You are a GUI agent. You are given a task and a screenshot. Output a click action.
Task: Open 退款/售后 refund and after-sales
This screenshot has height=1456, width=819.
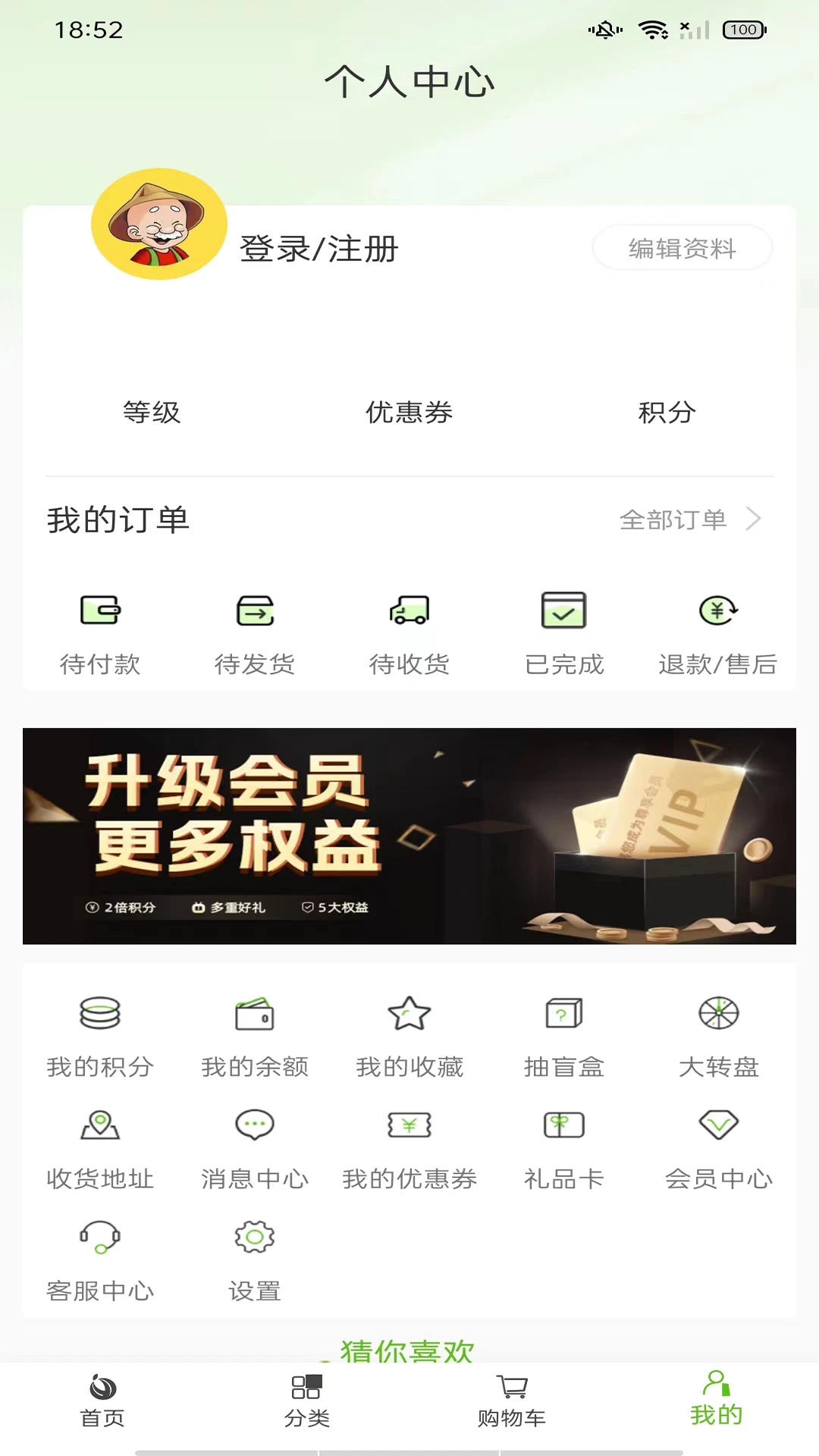717,633
